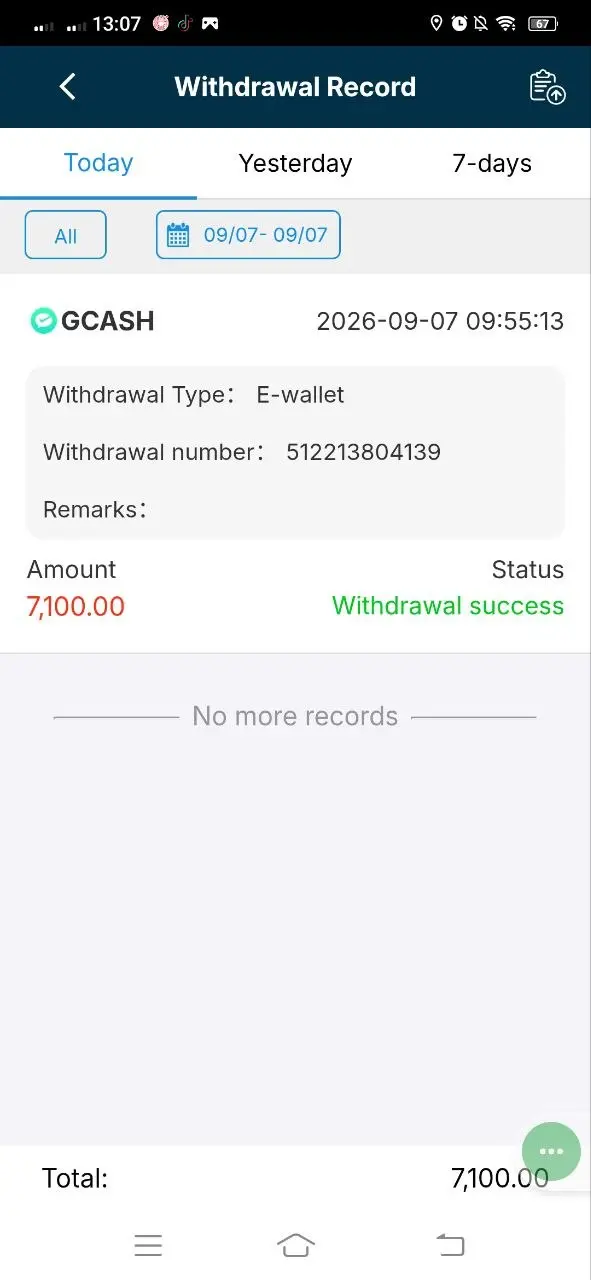Open the 09/07- 09/07 date picker
The height and width of the screenshot is (1280, 591).
[248, 235]
